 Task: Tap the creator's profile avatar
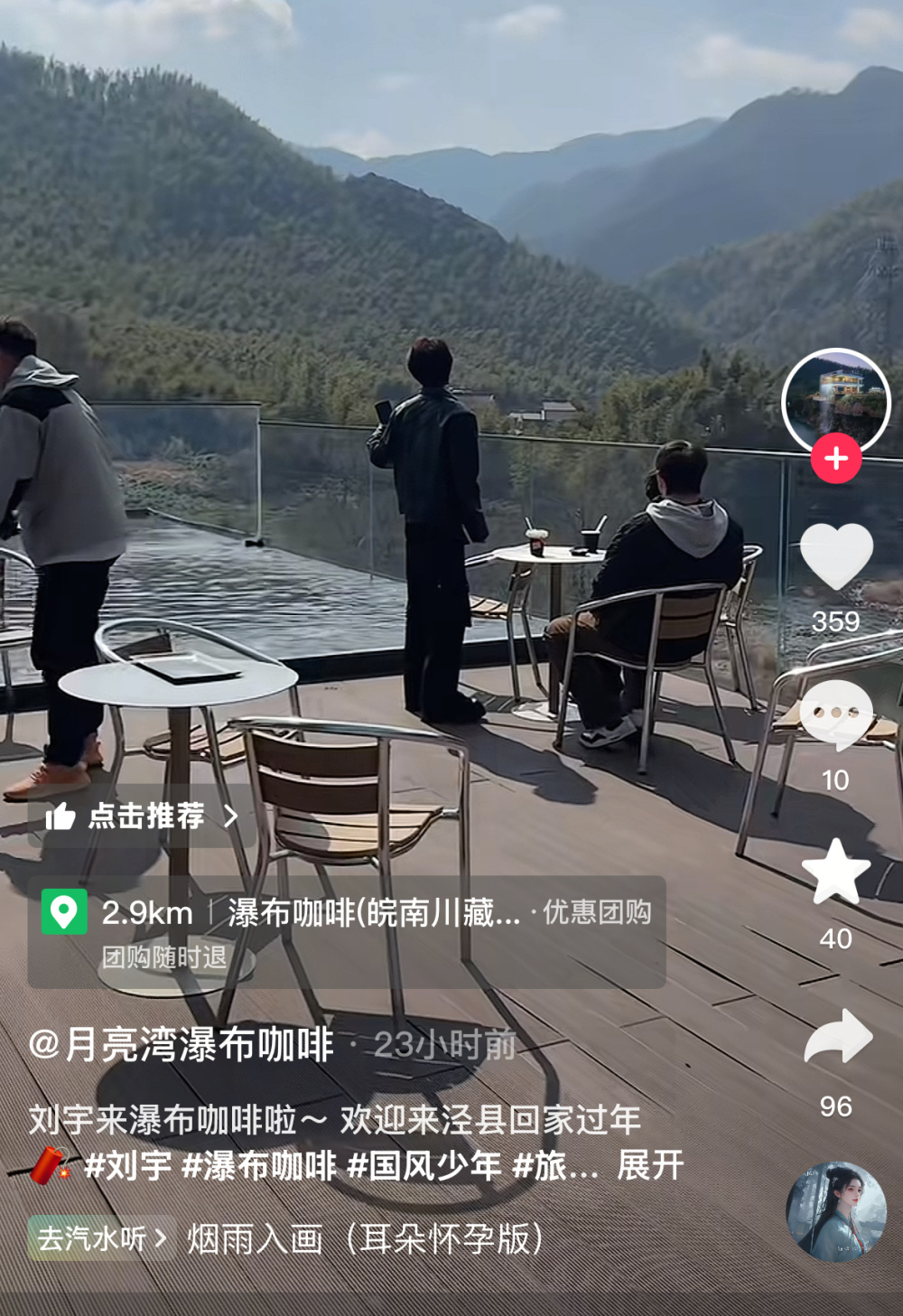[x=835, y=397]
